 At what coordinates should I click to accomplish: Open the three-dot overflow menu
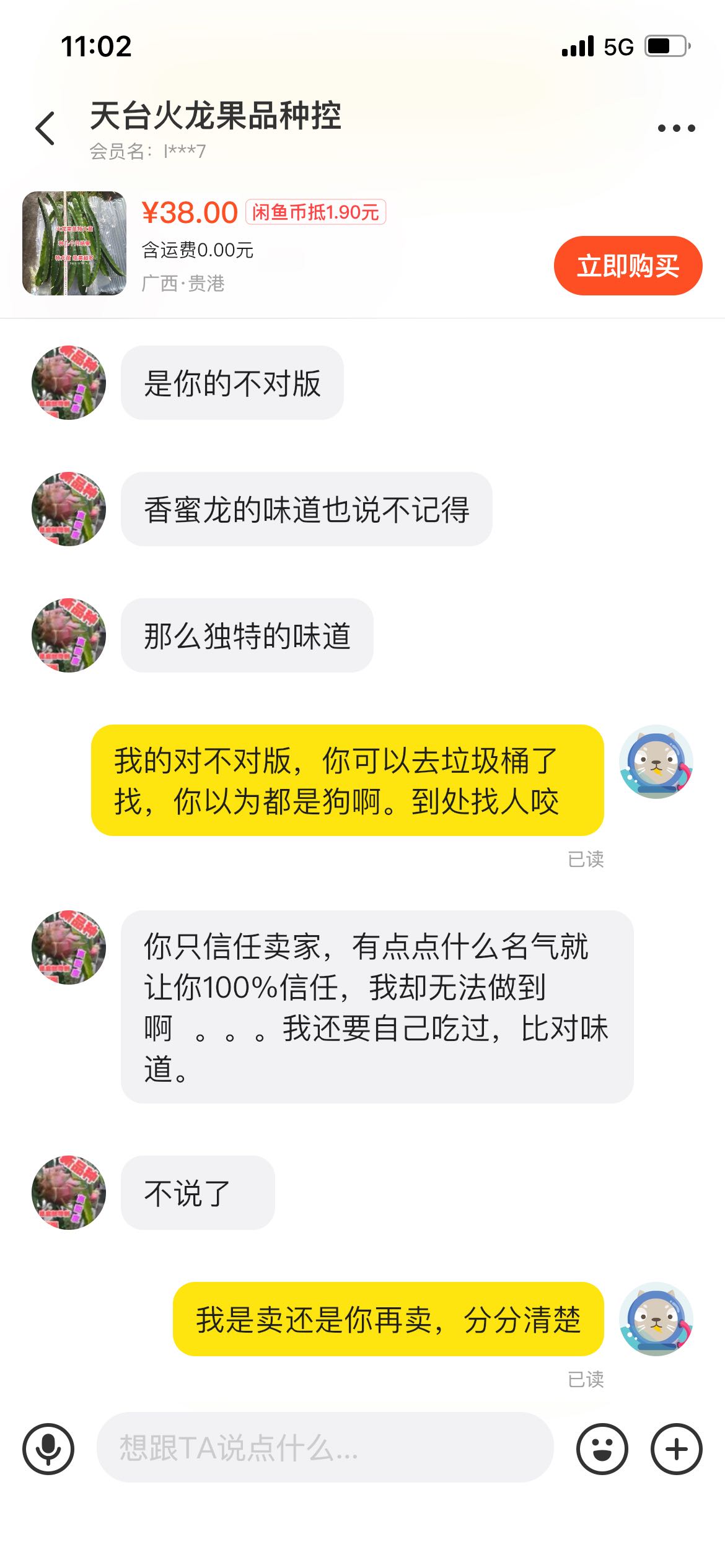[676, 128]
